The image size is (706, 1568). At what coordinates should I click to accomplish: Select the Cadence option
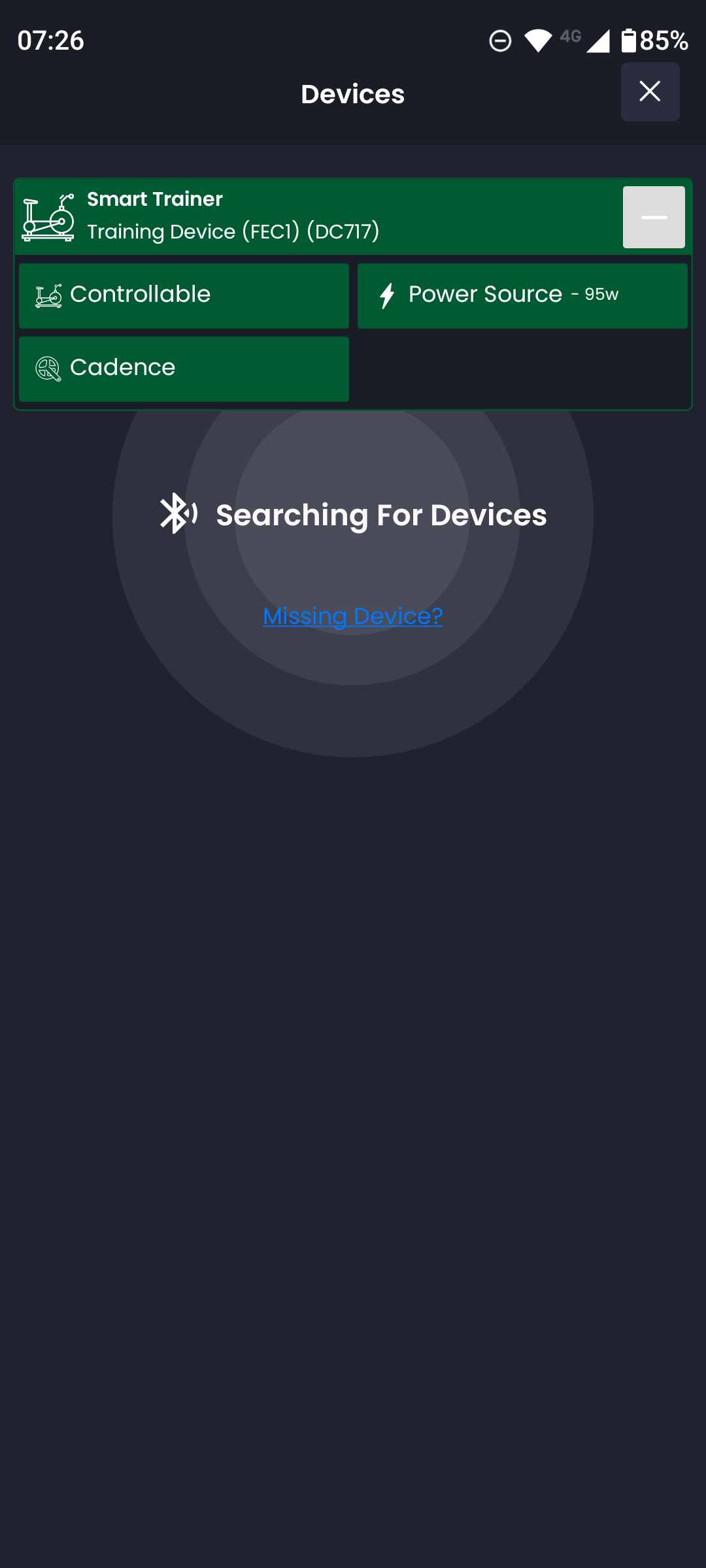click(x=184, y=369)
